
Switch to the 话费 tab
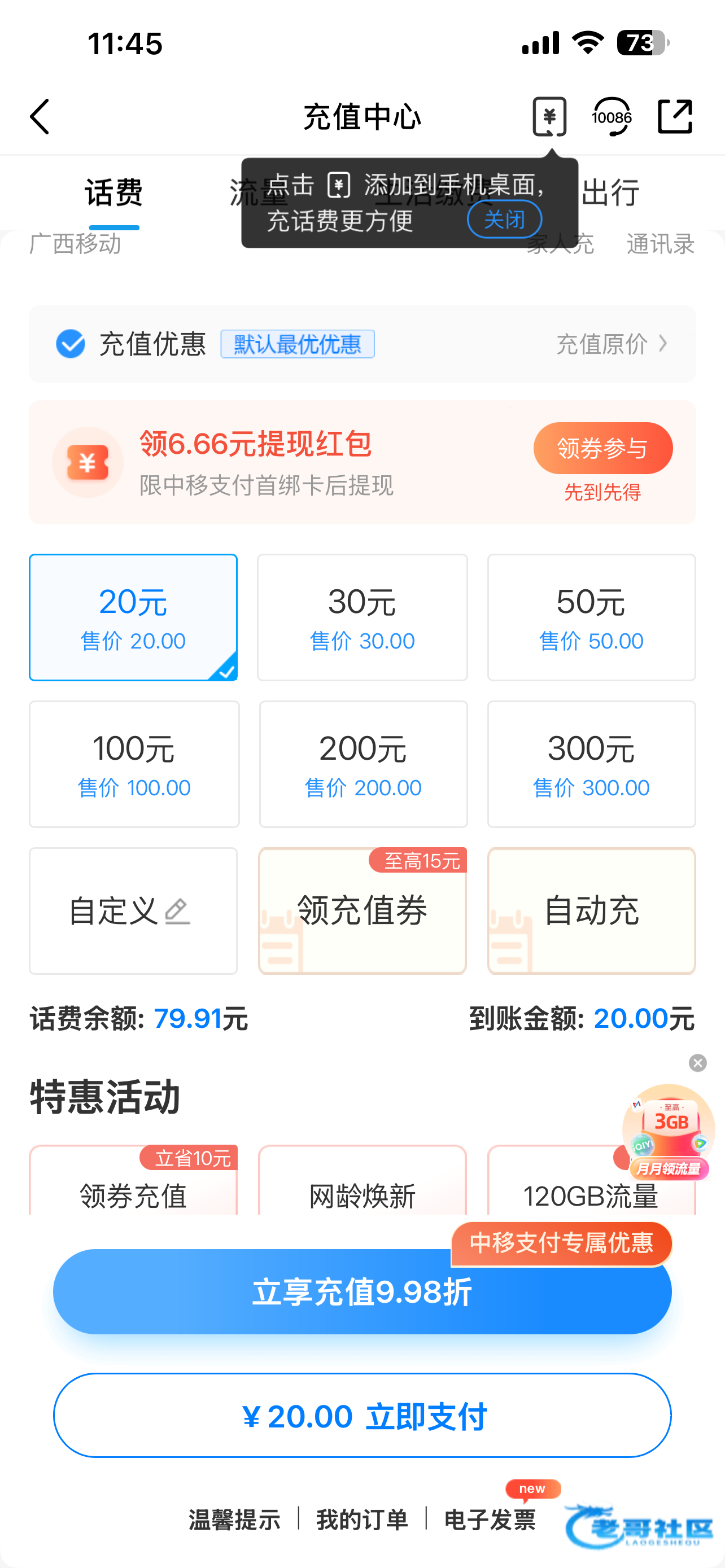click(114, 193)
